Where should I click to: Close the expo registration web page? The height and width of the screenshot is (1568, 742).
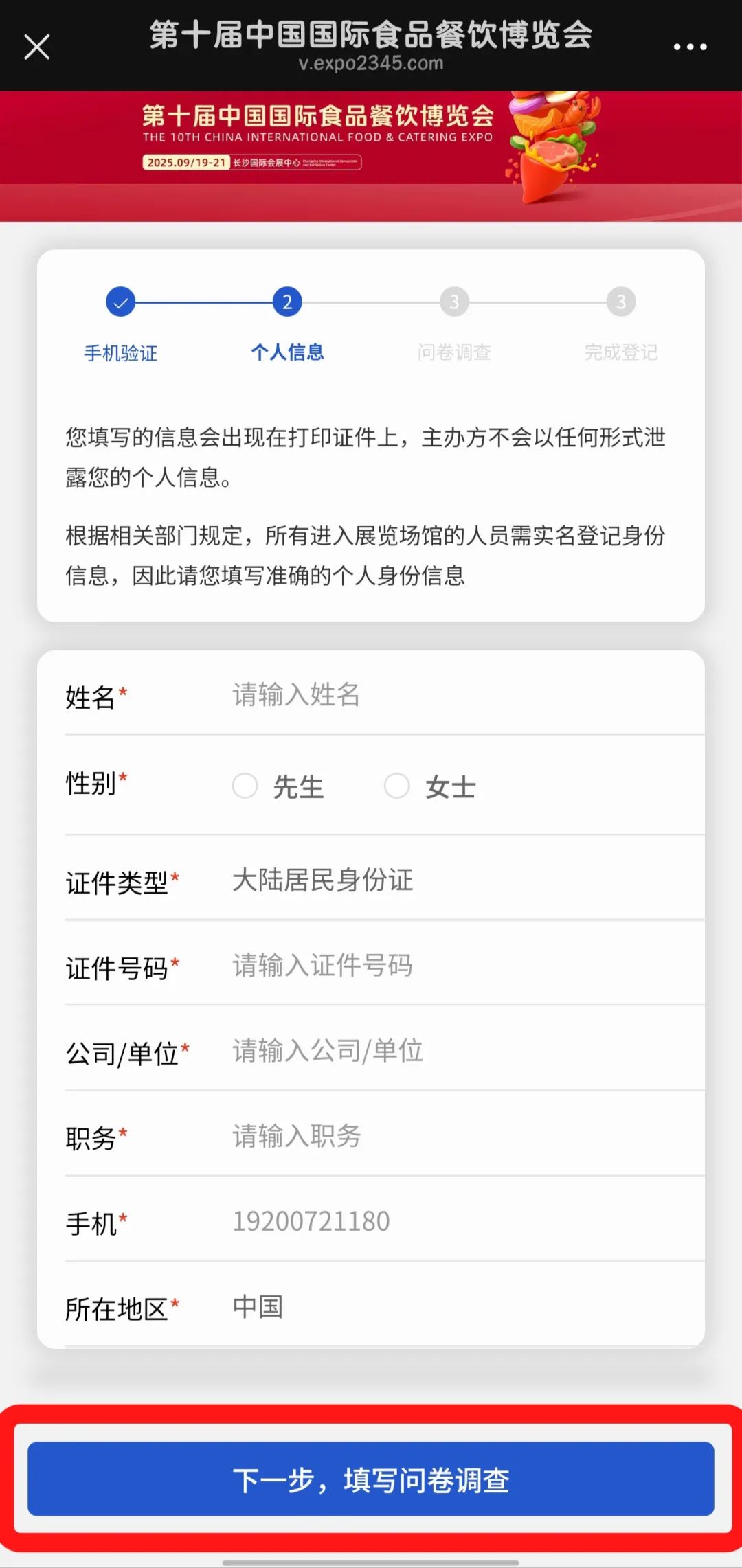[x=37, y=47]
